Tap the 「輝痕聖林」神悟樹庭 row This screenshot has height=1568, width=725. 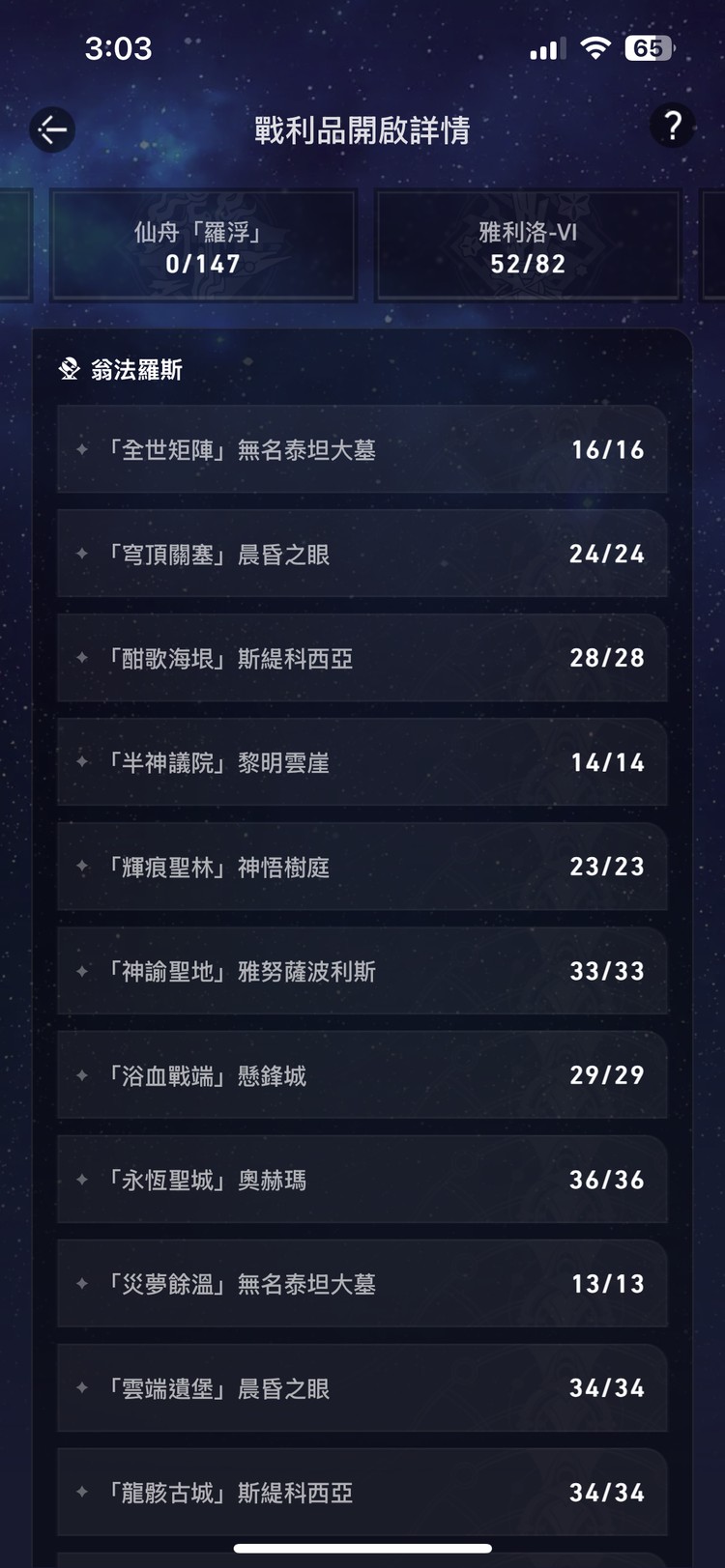tap(362, 867)
